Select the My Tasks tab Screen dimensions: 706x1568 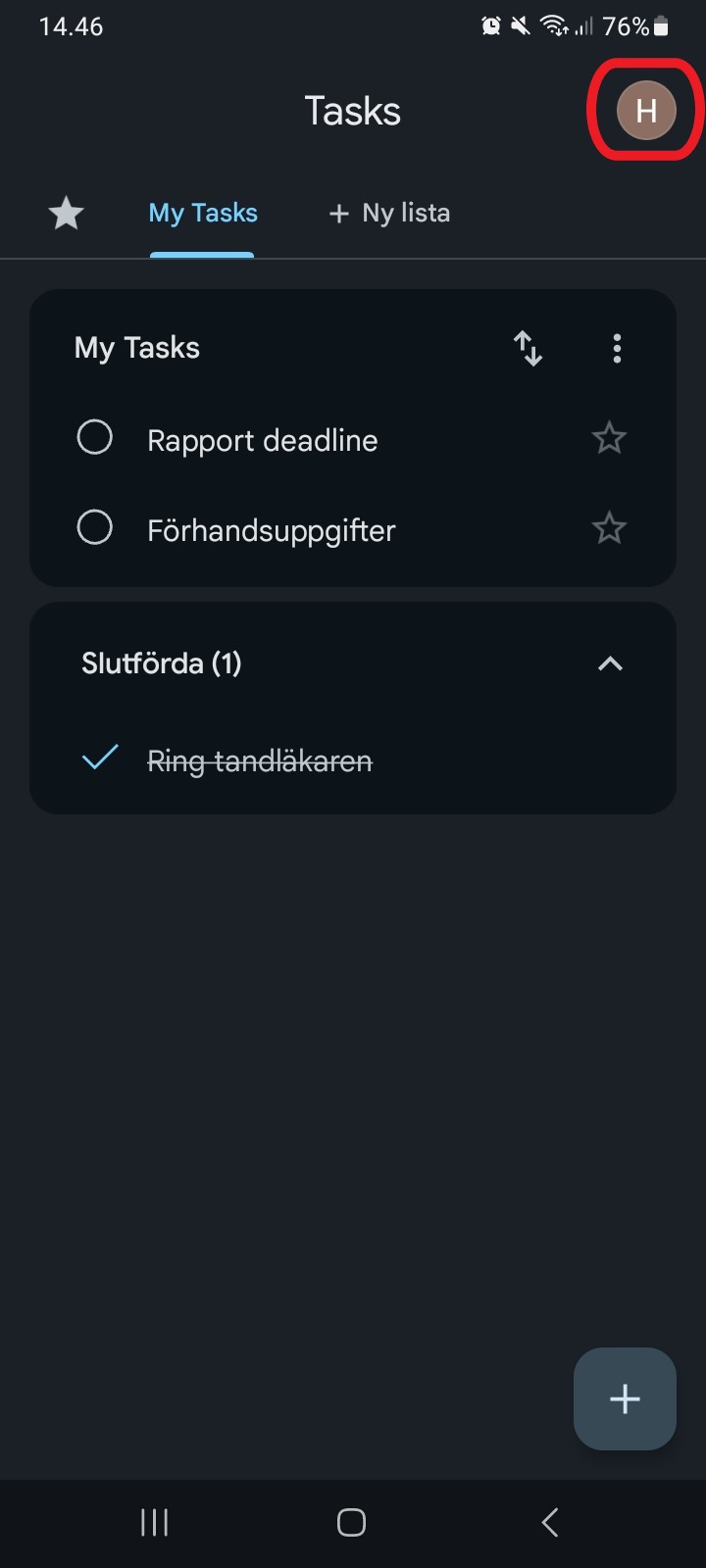pyautogui.click(x=203, y=213)
